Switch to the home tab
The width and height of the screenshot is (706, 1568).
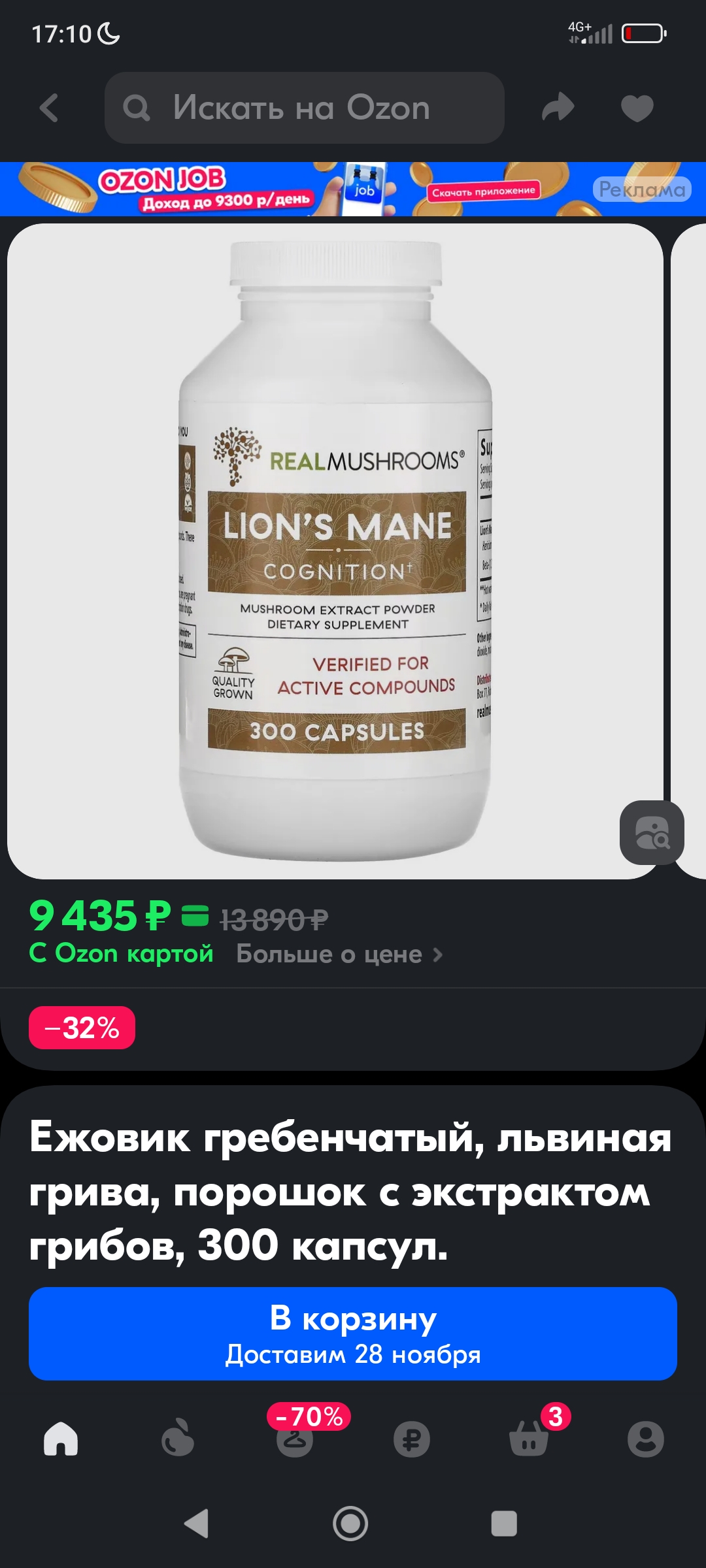point(61,1439)
